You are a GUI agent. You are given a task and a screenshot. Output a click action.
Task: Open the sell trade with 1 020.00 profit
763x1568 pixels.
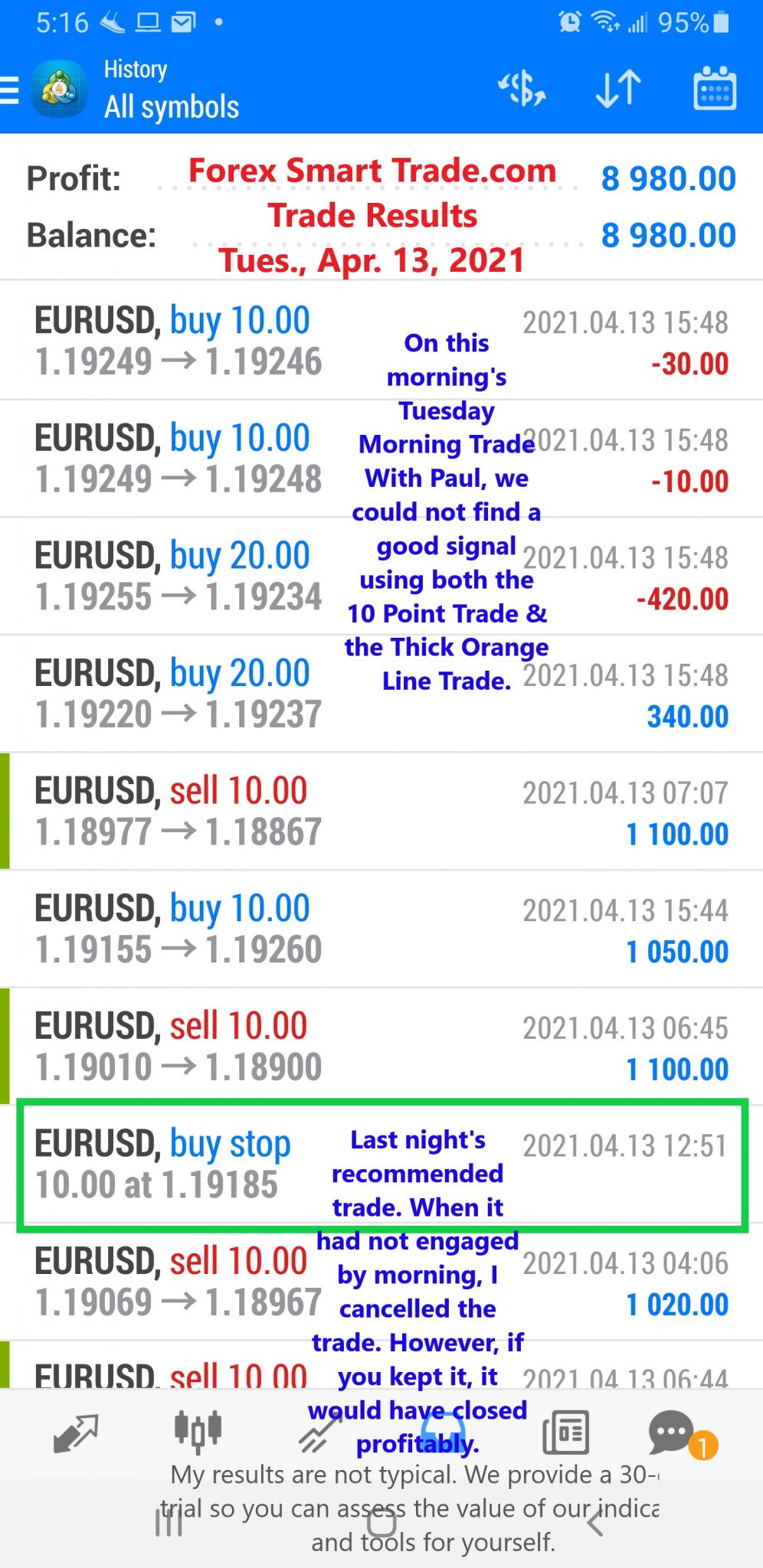click(x=381, y=1282)
